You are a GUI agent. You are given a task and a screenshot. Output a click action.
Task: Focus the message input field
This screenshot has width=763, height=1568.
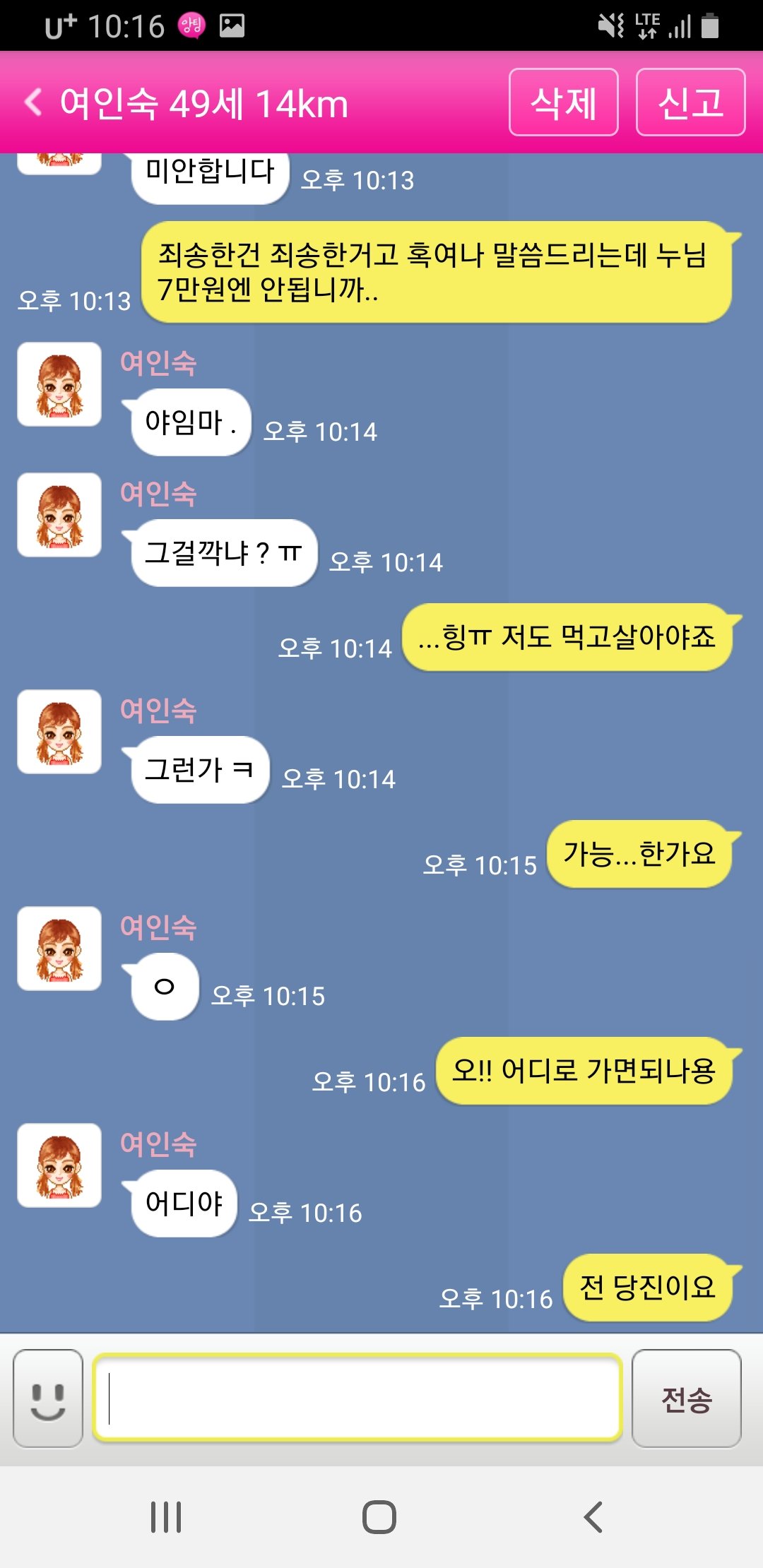click(357, 1398)
